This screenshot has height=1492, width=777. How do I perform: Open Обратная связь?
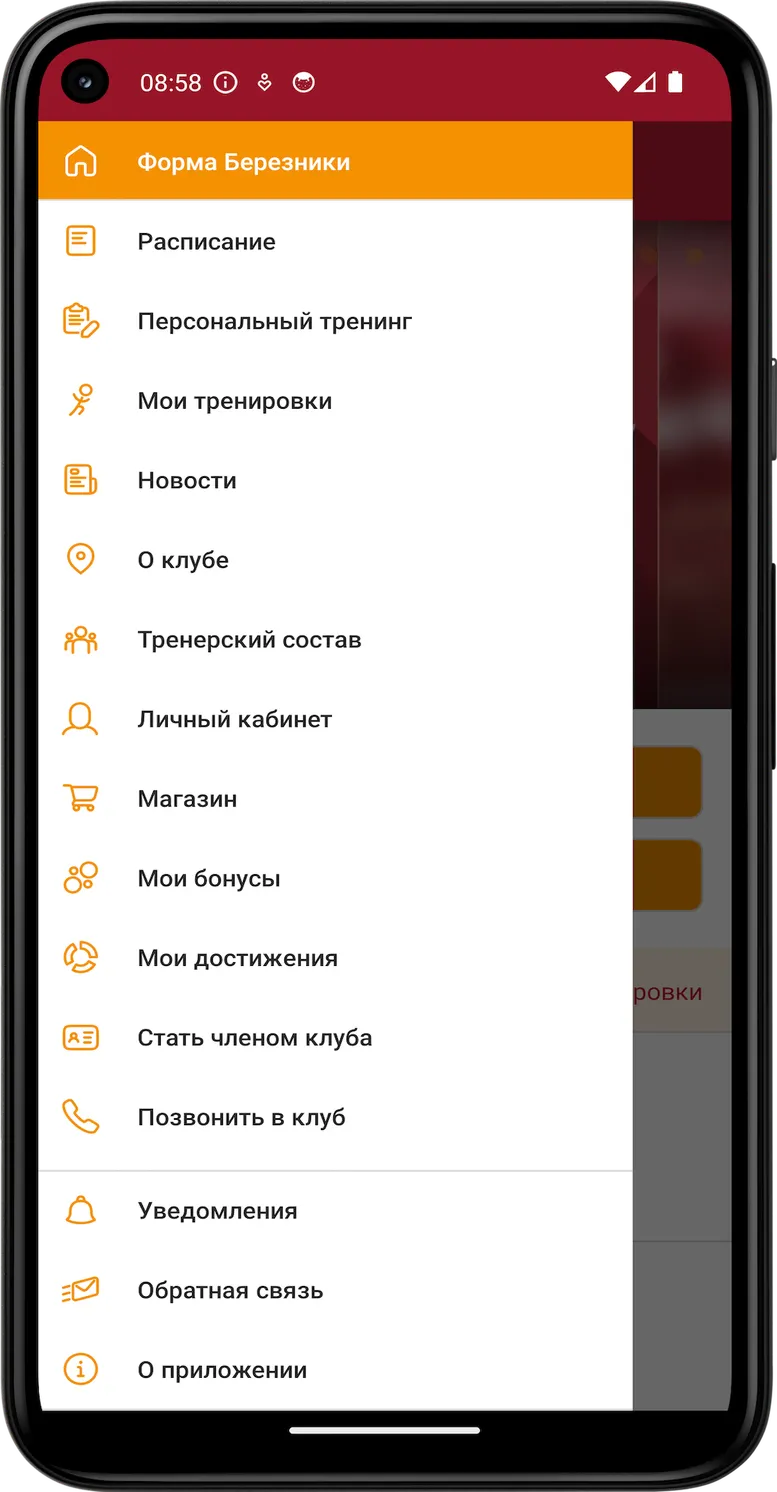pyautogui.click(x=335, y=1290)
